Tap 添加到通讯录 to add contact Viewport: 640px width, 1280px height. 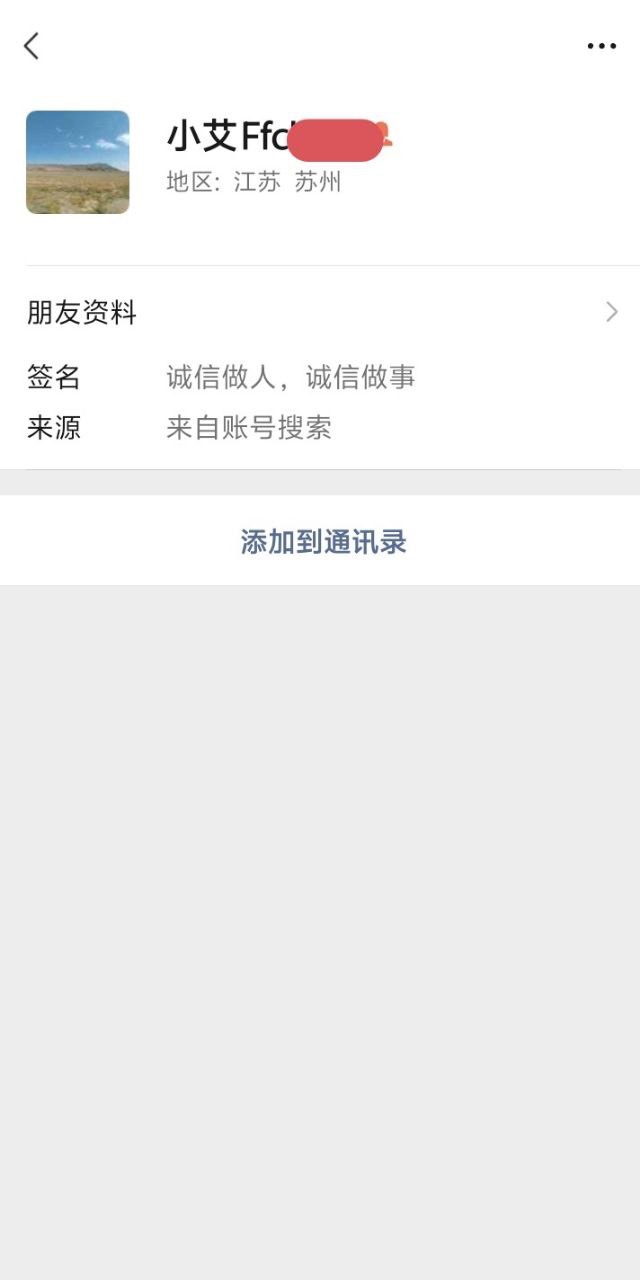323,542
